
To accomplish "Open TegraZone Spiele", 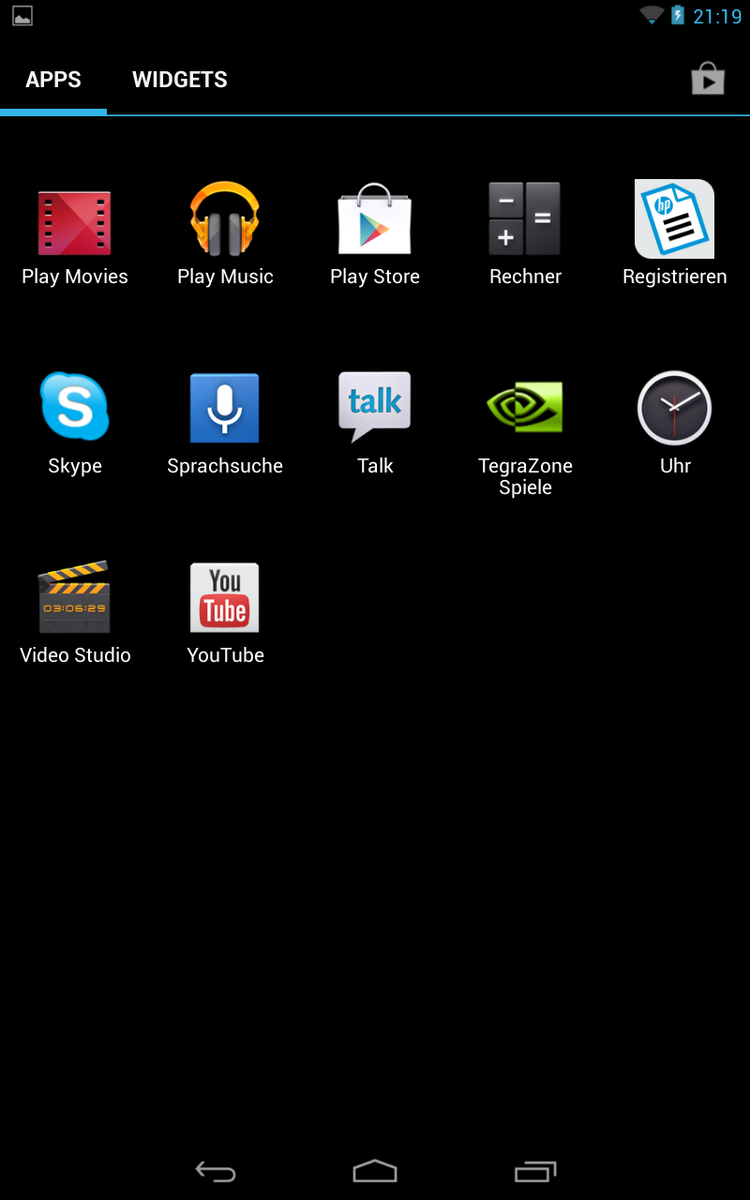I will pos(525,408).
